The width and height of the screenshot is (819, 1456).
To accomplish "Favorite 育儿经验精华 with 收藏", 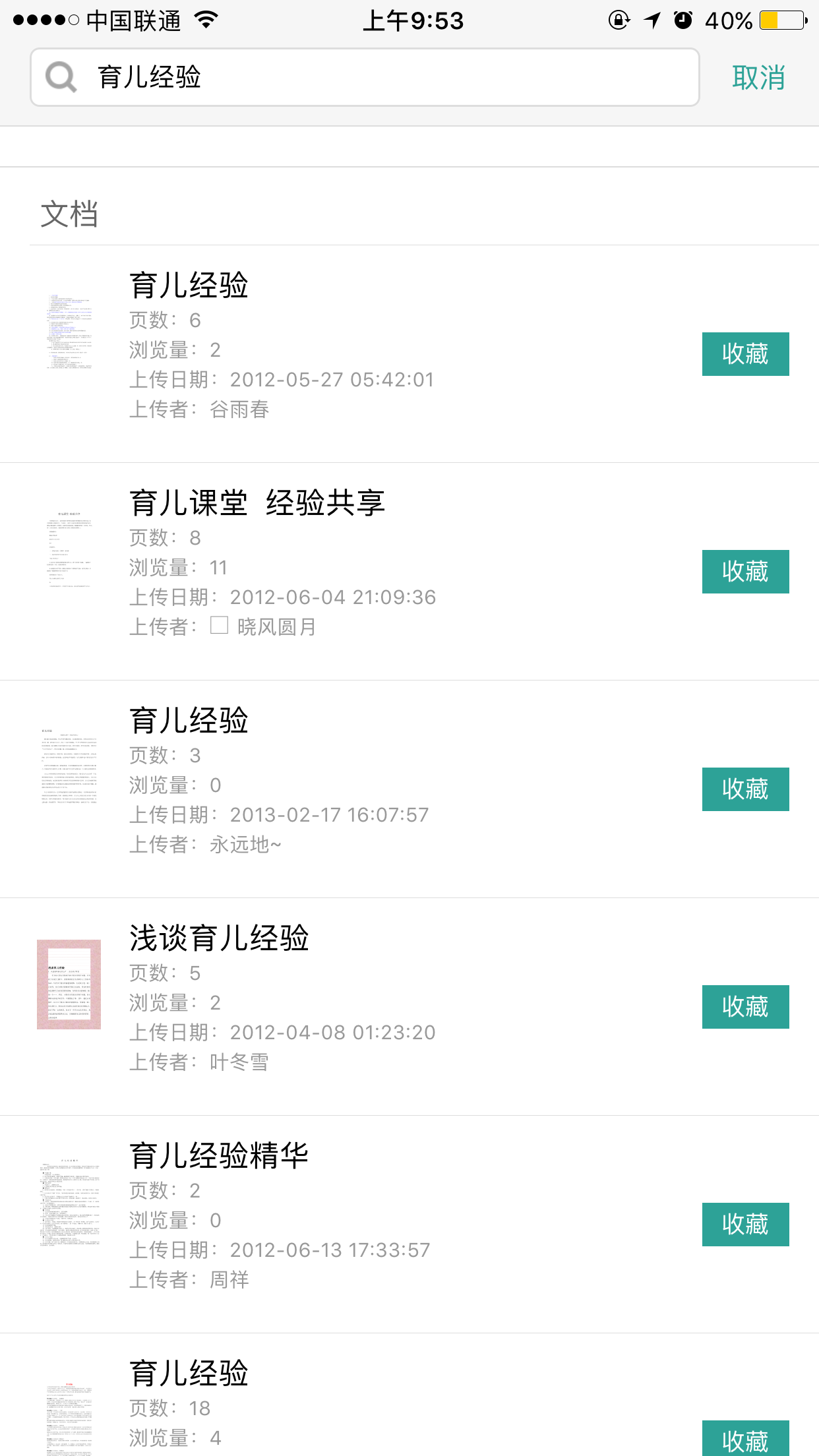I will pos(745,1225).
